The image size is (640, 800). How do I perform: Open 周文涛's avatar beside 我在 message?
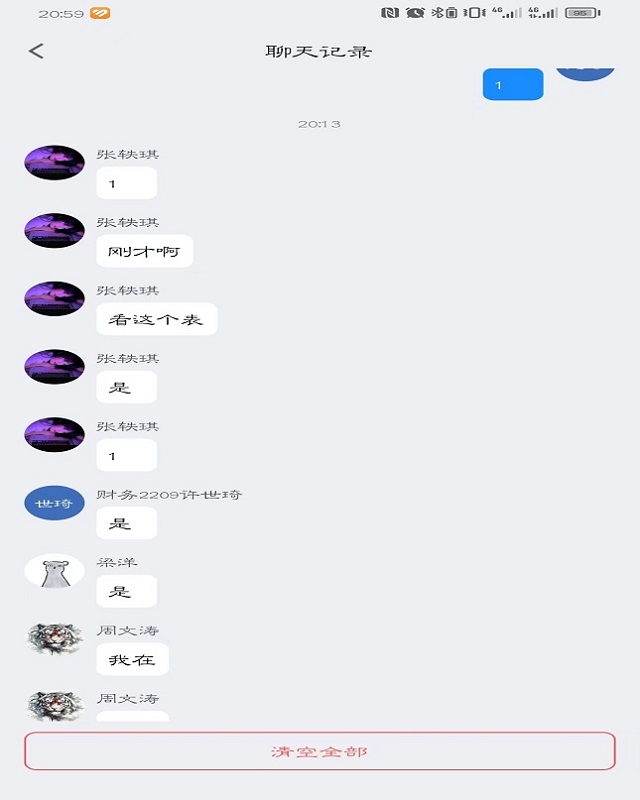coord(54,639)
